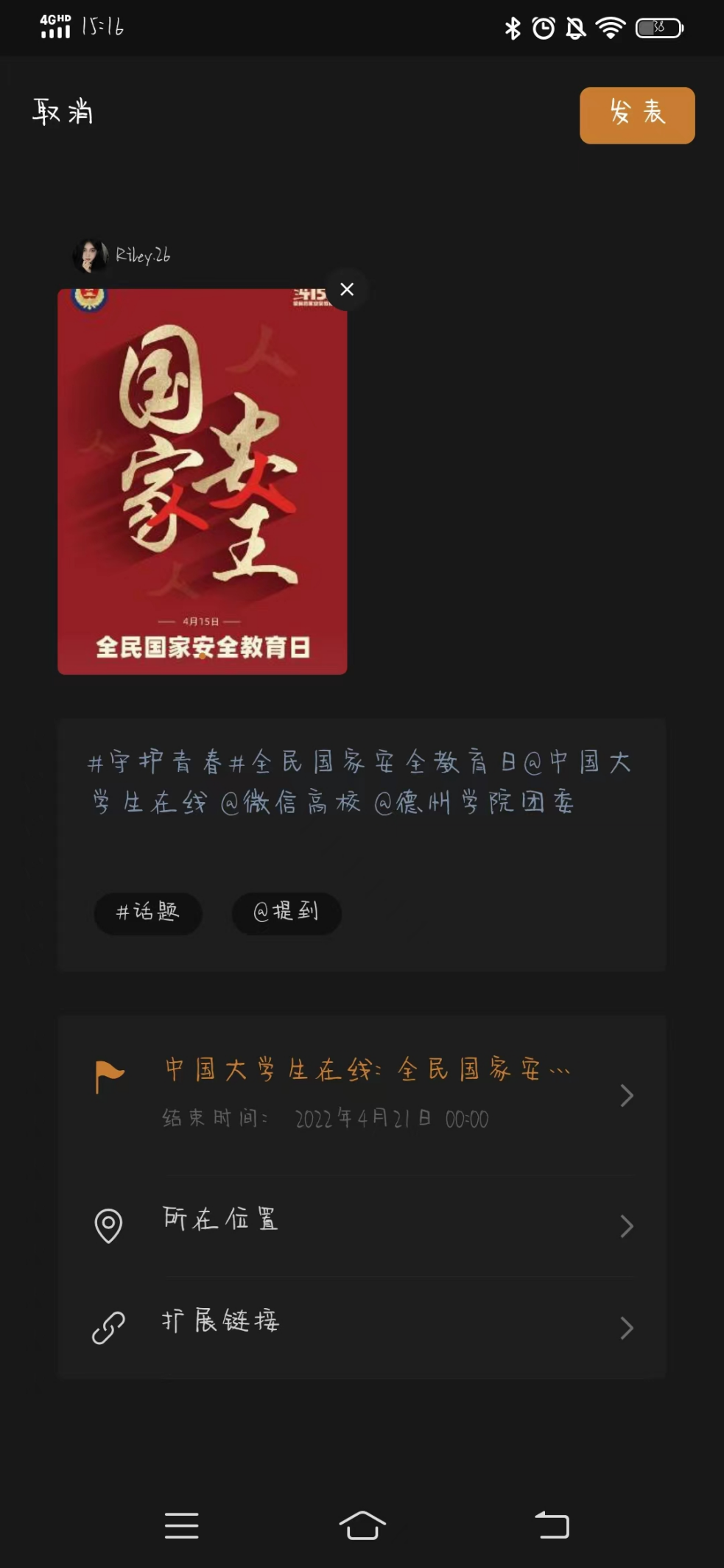Mention someone with @提到
Screen dimensions: 724x1568
(287, 913)
